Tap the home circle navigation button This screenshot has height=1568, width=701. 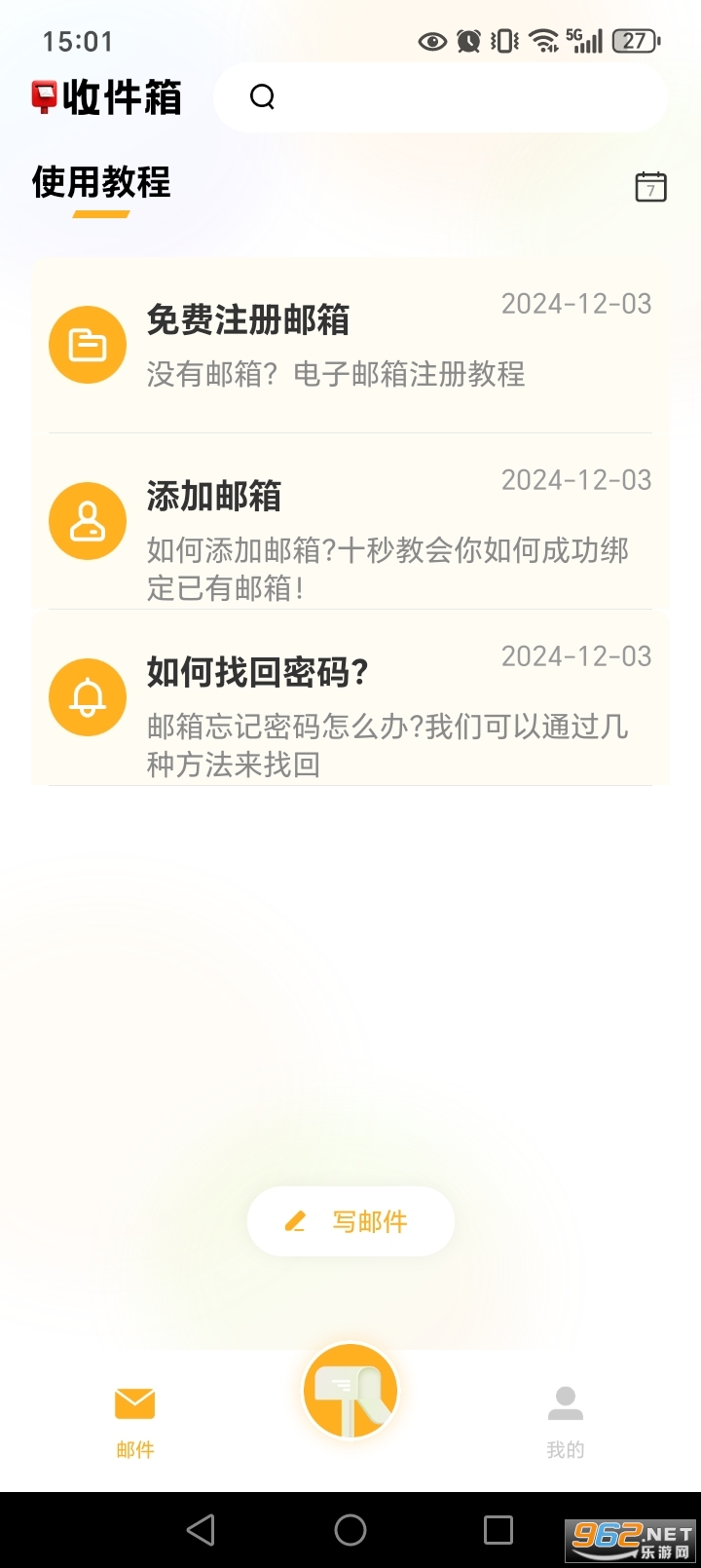(x=350, y=1529)
